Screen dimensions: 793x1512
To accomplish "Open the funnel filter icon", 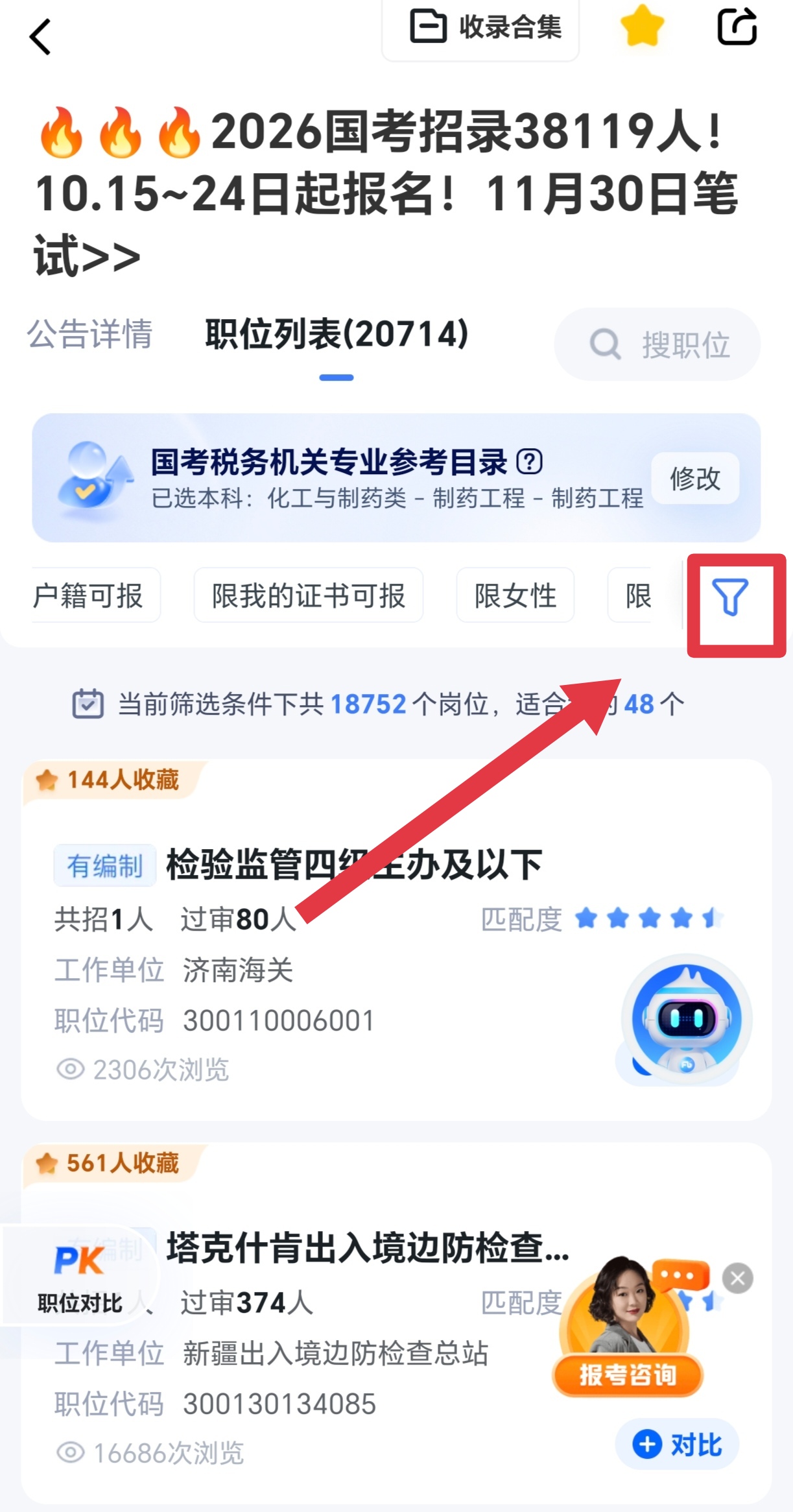I will point(730,598).
